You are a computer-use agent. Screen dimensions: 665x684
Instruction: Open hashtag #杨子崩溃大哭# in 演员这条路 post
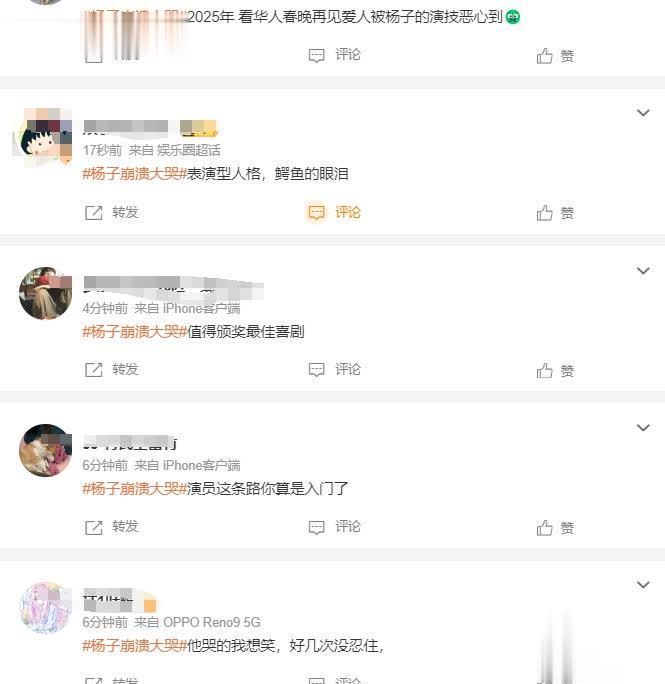(134, 488)
